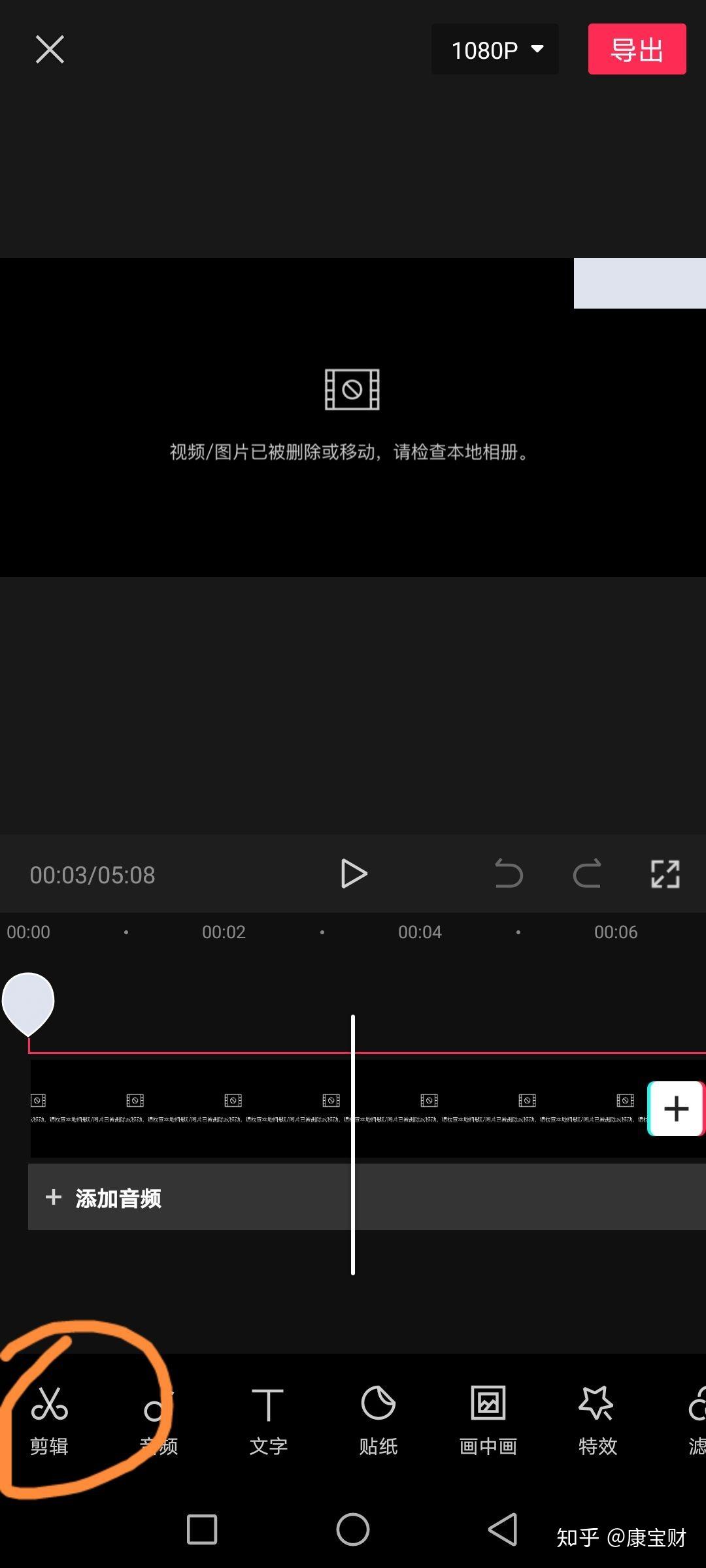Play the video preview
Viewport: 706px width, 1568px height.
coord(354,874)
